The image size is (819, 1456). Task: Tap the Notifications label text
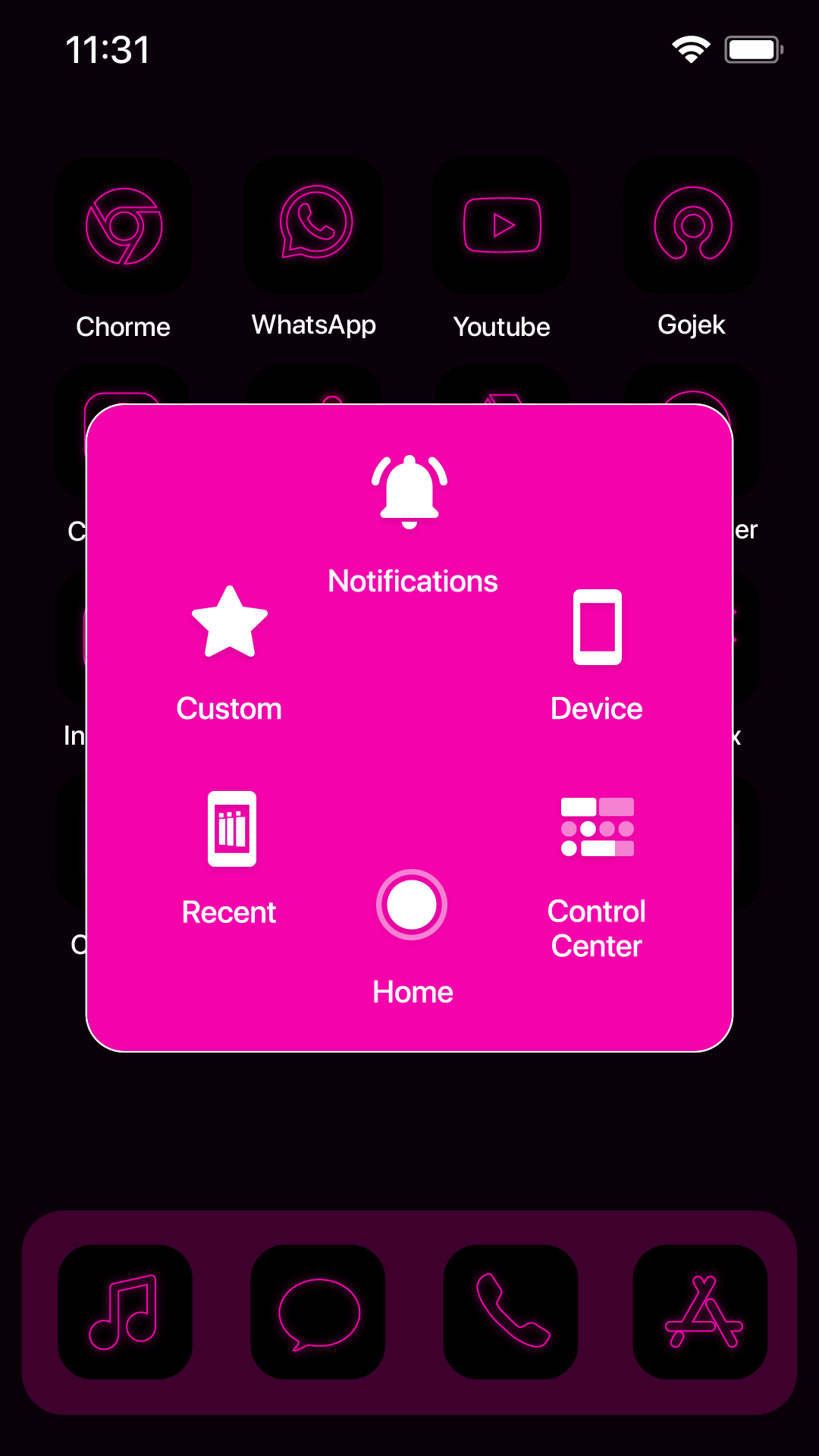pos(412,580)
